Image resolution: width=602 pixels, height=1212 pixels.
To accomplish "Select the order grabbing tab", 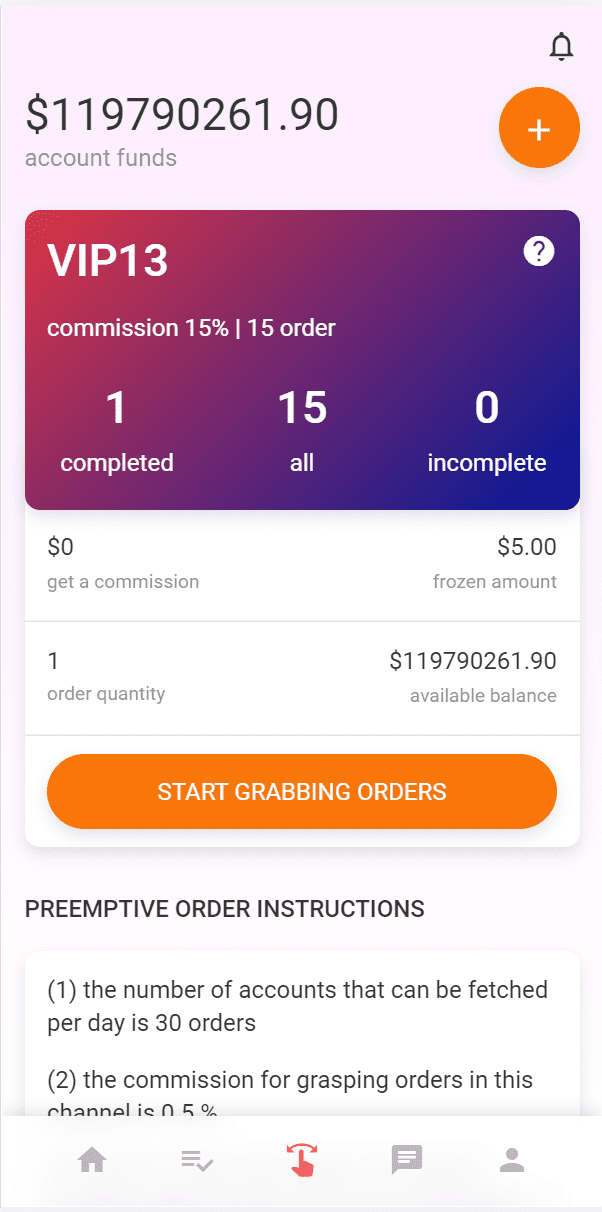I will (301, 1159).
